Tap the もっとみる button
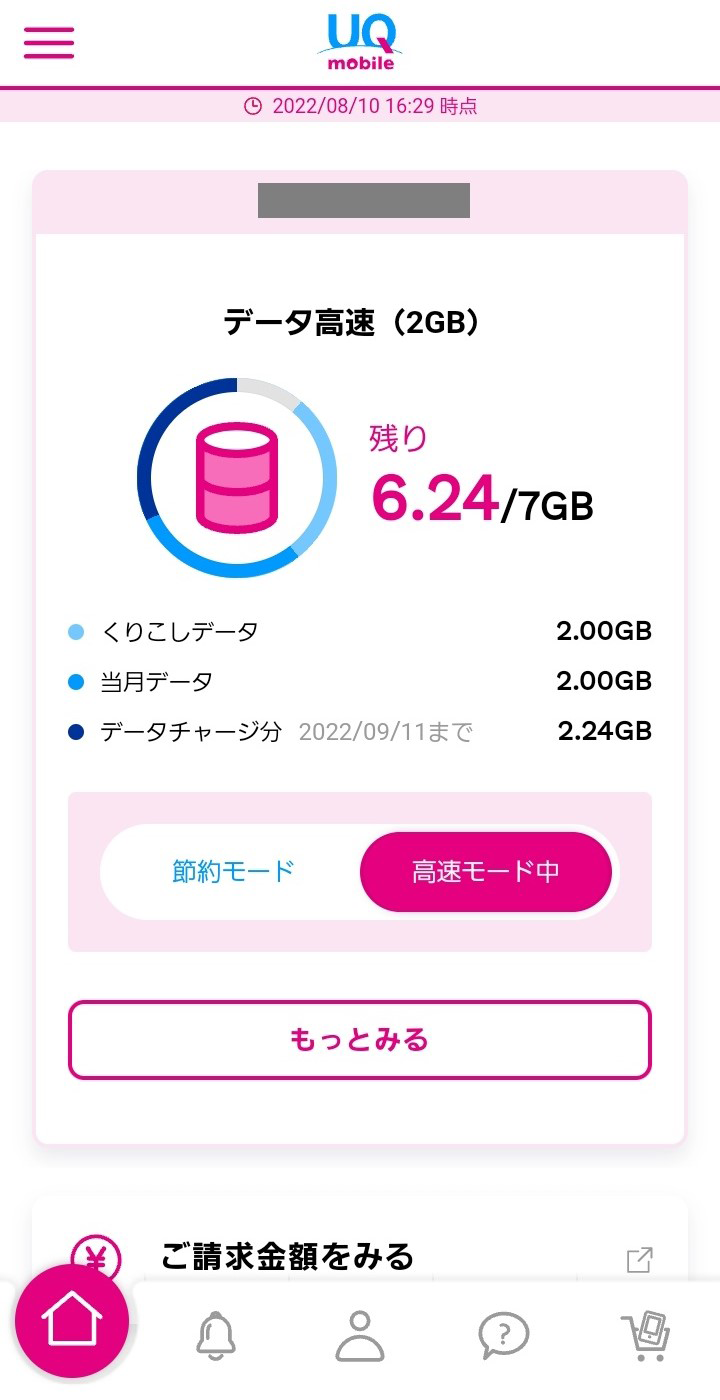Screen dimensions: 720x1400 pos(359,1040)
